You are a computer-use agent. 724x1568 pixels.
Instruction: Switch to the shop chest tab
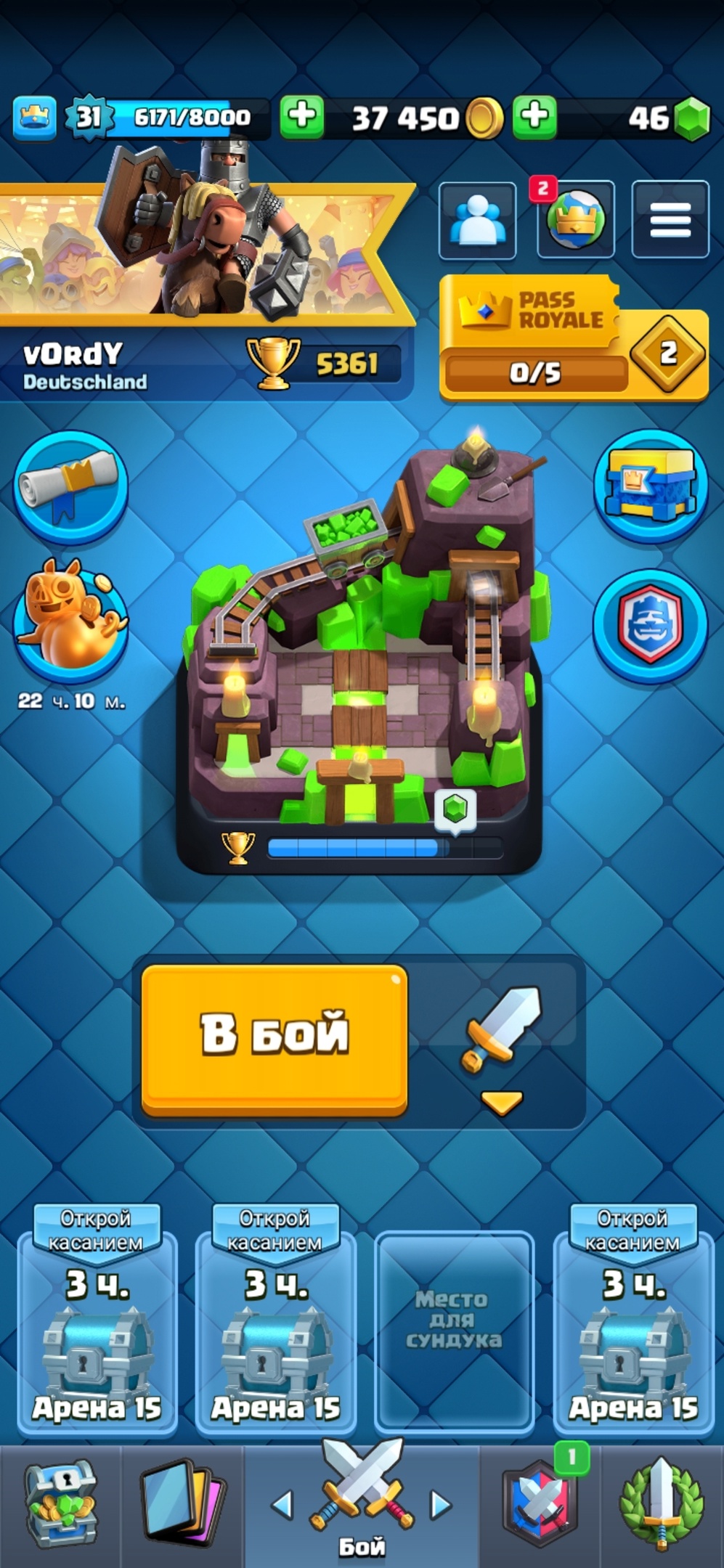[60, 1506]
